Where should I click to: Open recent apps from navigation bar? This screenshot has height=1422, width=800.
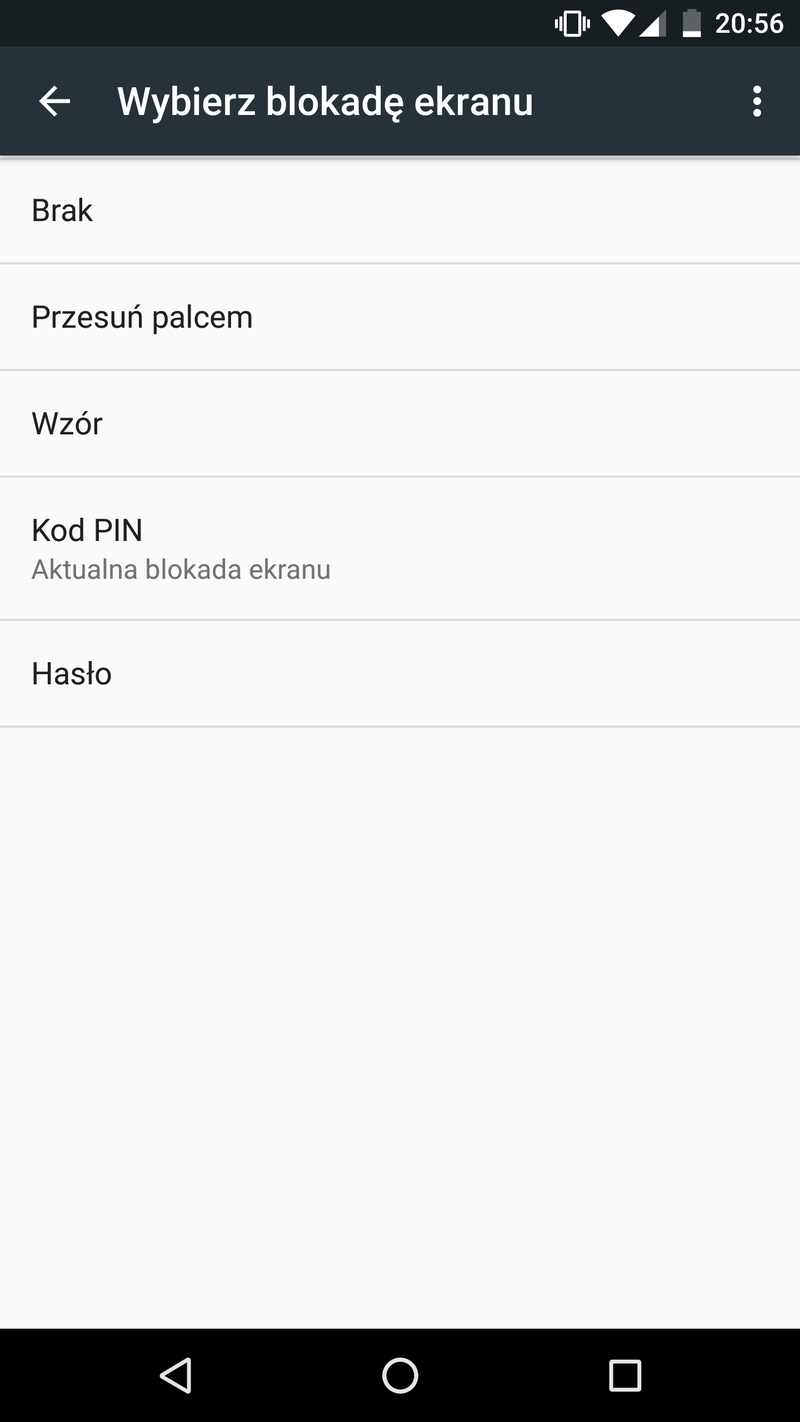tap(625, 1376)
